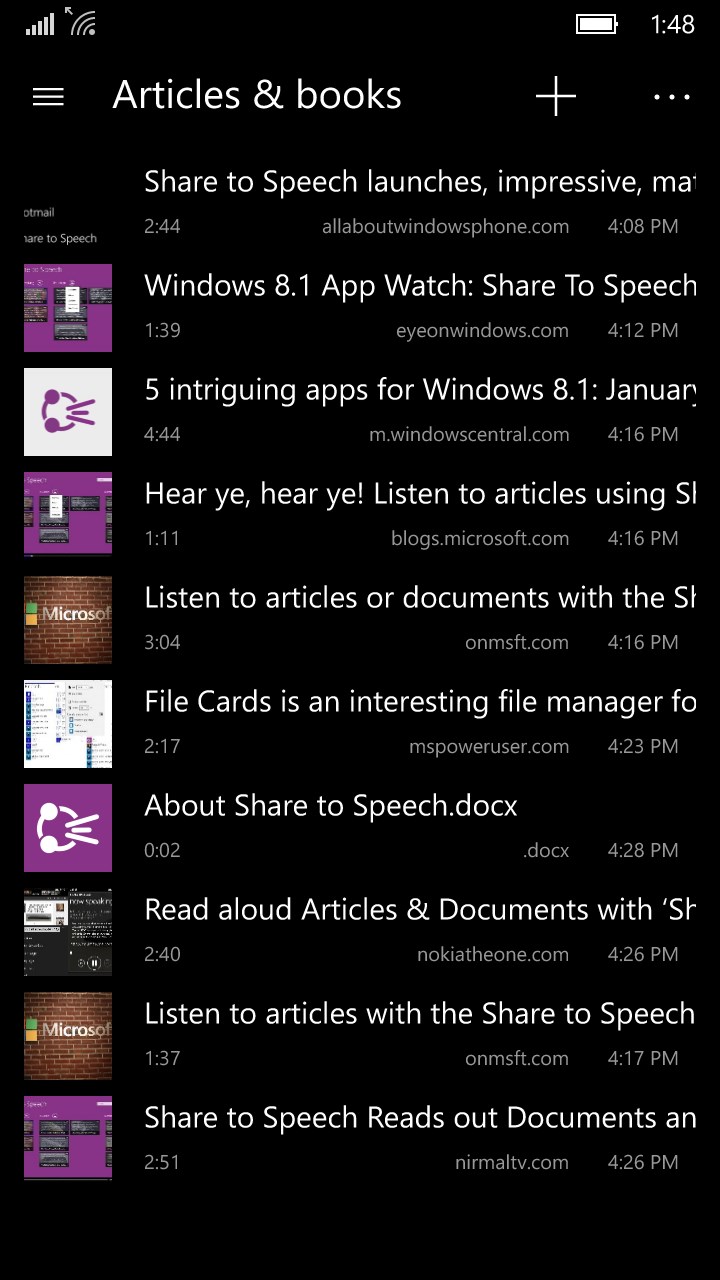Open the more options ellipsis menu
Image resolution: width=720 pixels, height=1280 pixels.
[671, 96]
